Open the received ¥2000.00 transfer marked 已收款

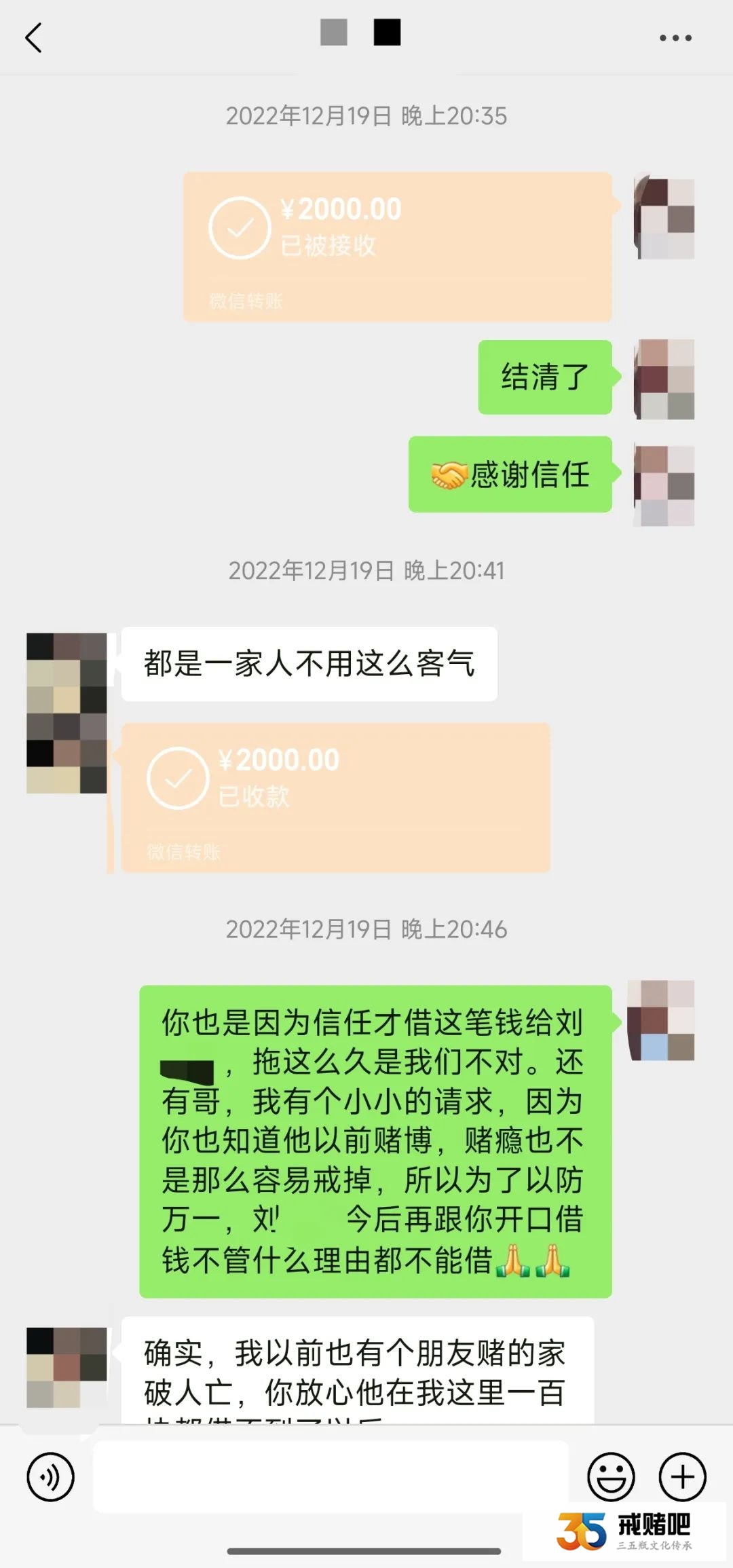[x=335, y=797]
